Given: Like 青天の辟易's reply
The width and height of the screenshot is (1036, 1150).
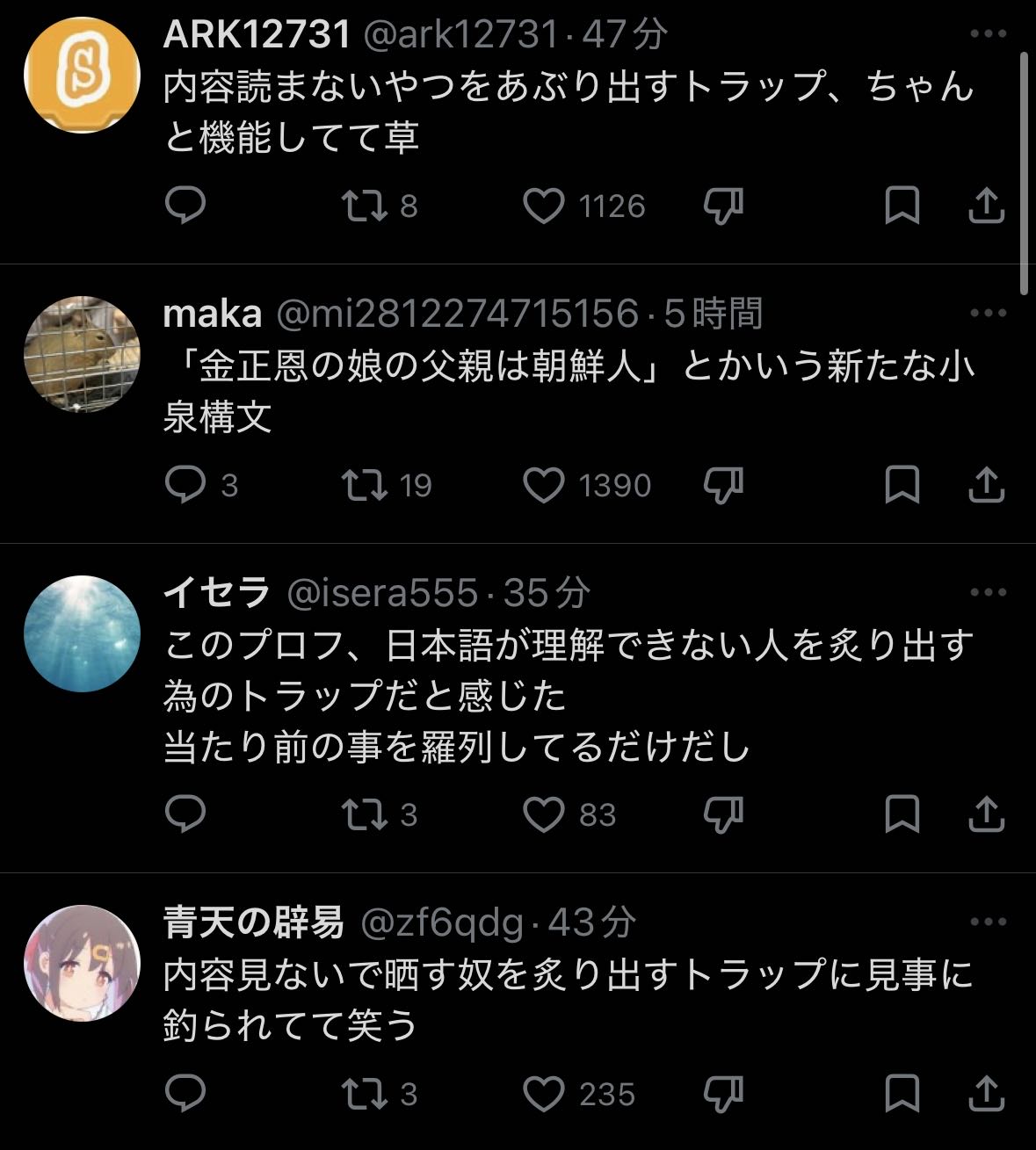Looking at the screenshot, I should [x=544, y=1095].
